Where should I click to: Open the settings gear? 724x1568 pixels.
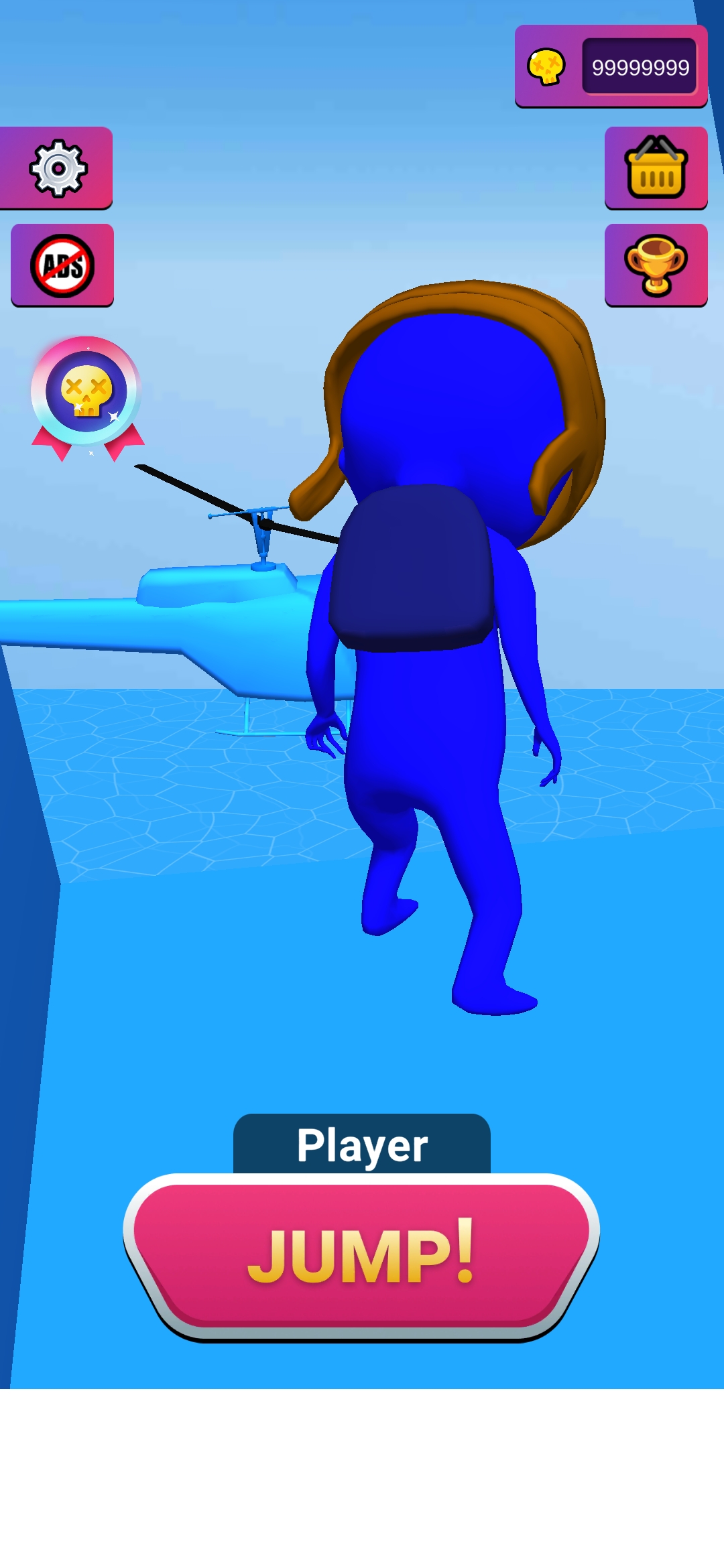click(58, 168)
